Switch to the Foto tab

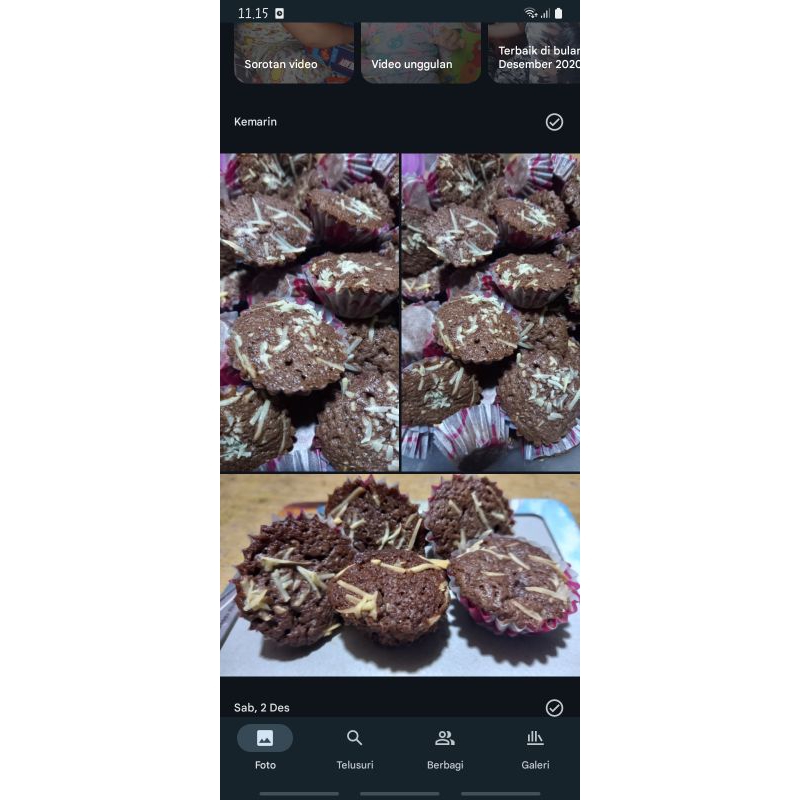[x=265, y=748]
